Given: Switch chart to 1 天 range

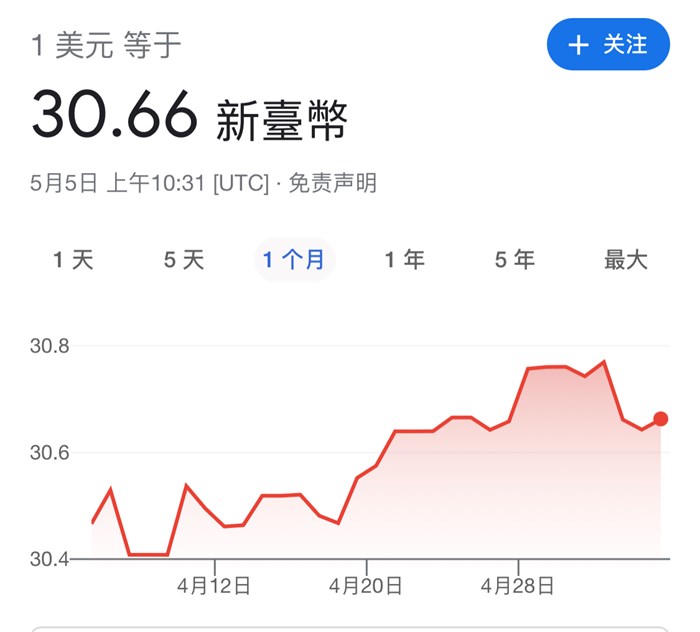Looking at the screenshot, I should pos(73,260).
